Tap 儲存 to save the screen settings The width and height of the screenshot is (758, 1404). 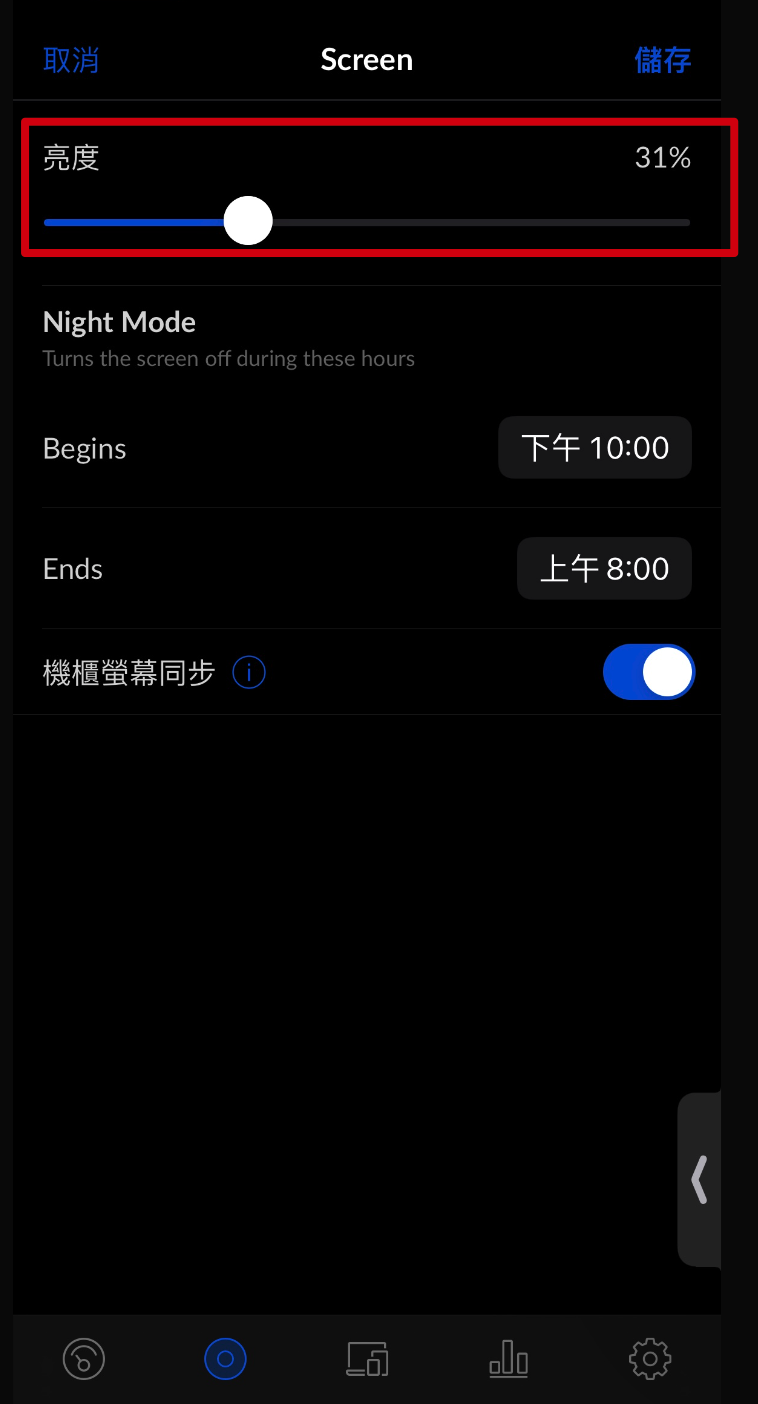[x=663, y=60]
